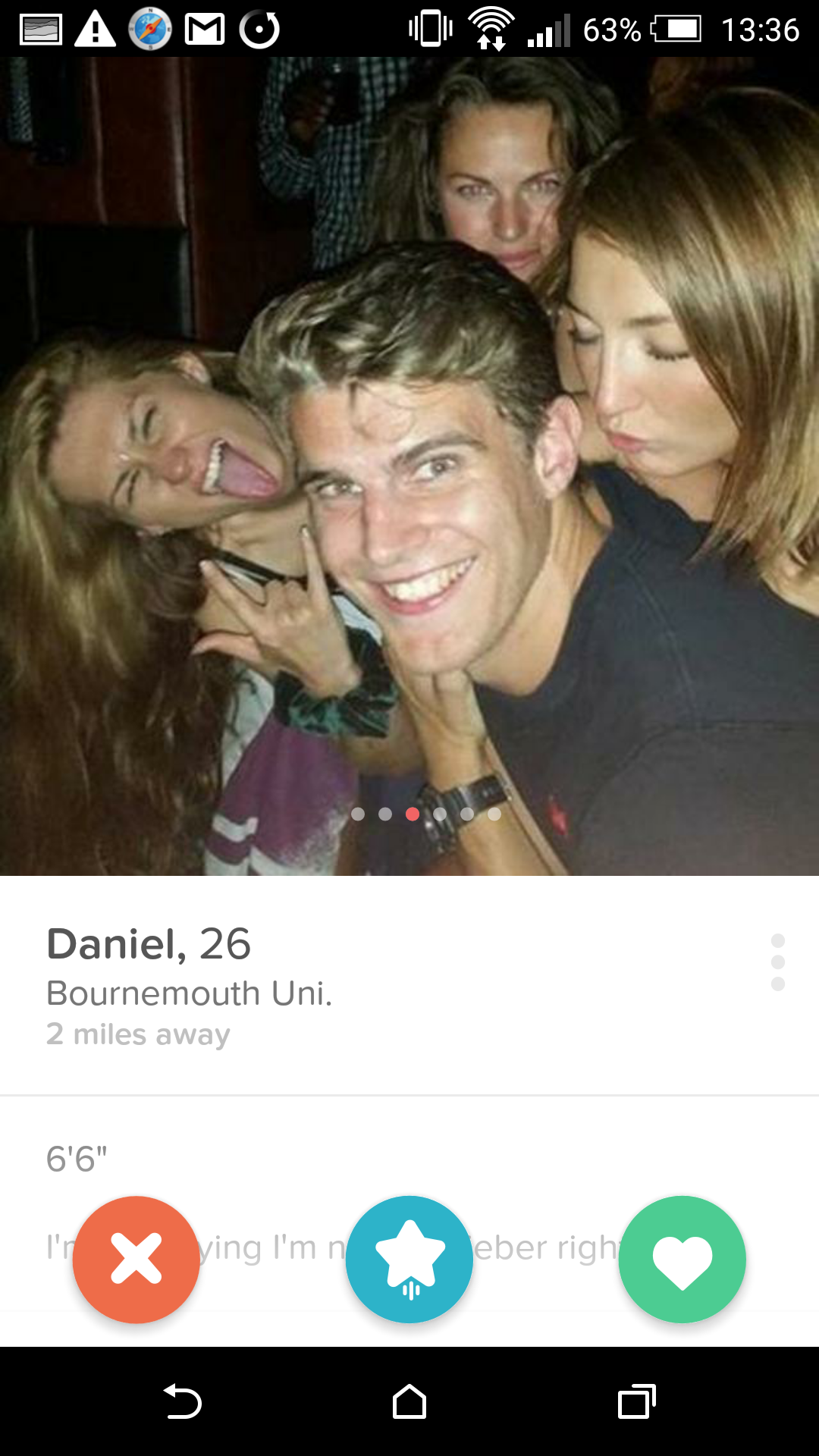Super Like Daniel with the blue star
Viewport: 819px width, 1456px height.
(409, 1259)
